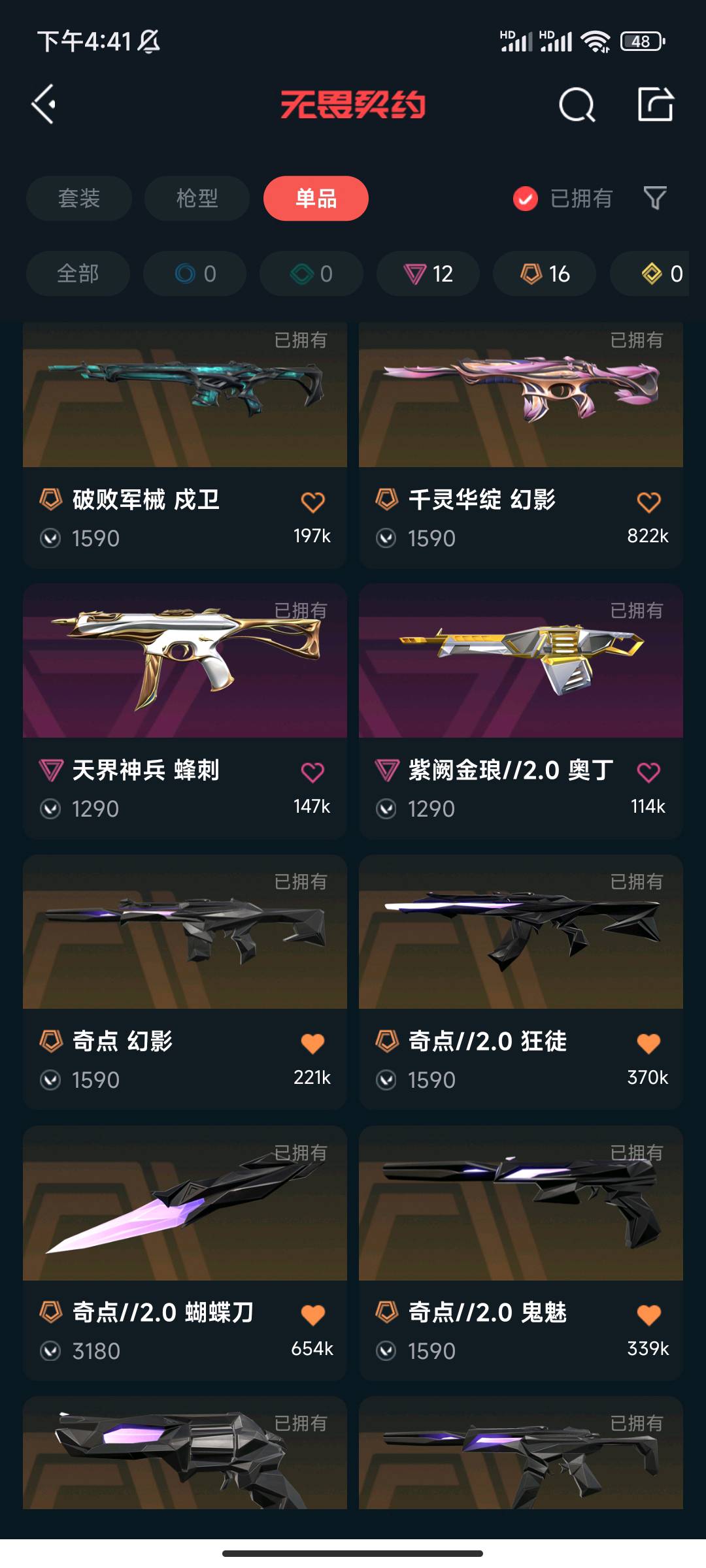Screen dimensions: 706x1568
Task: Open the funnel filter icon
Action: (x=655, y=198)
